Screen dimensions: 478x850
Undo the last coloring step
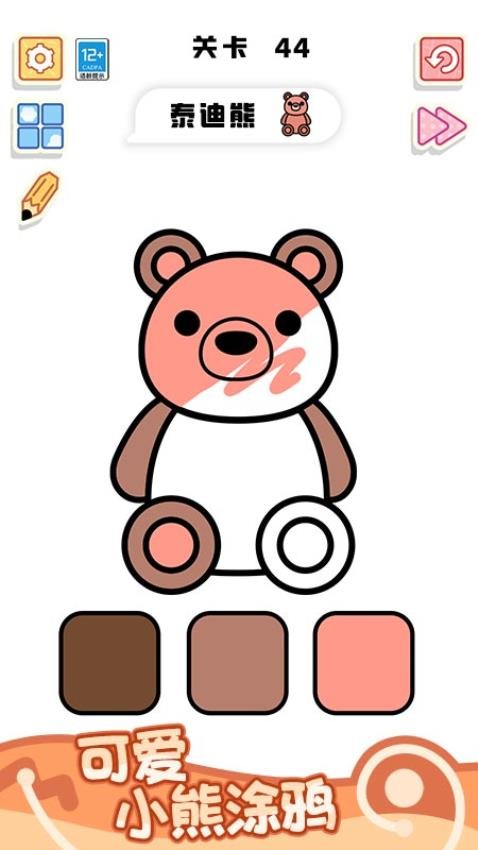point(442,59)
